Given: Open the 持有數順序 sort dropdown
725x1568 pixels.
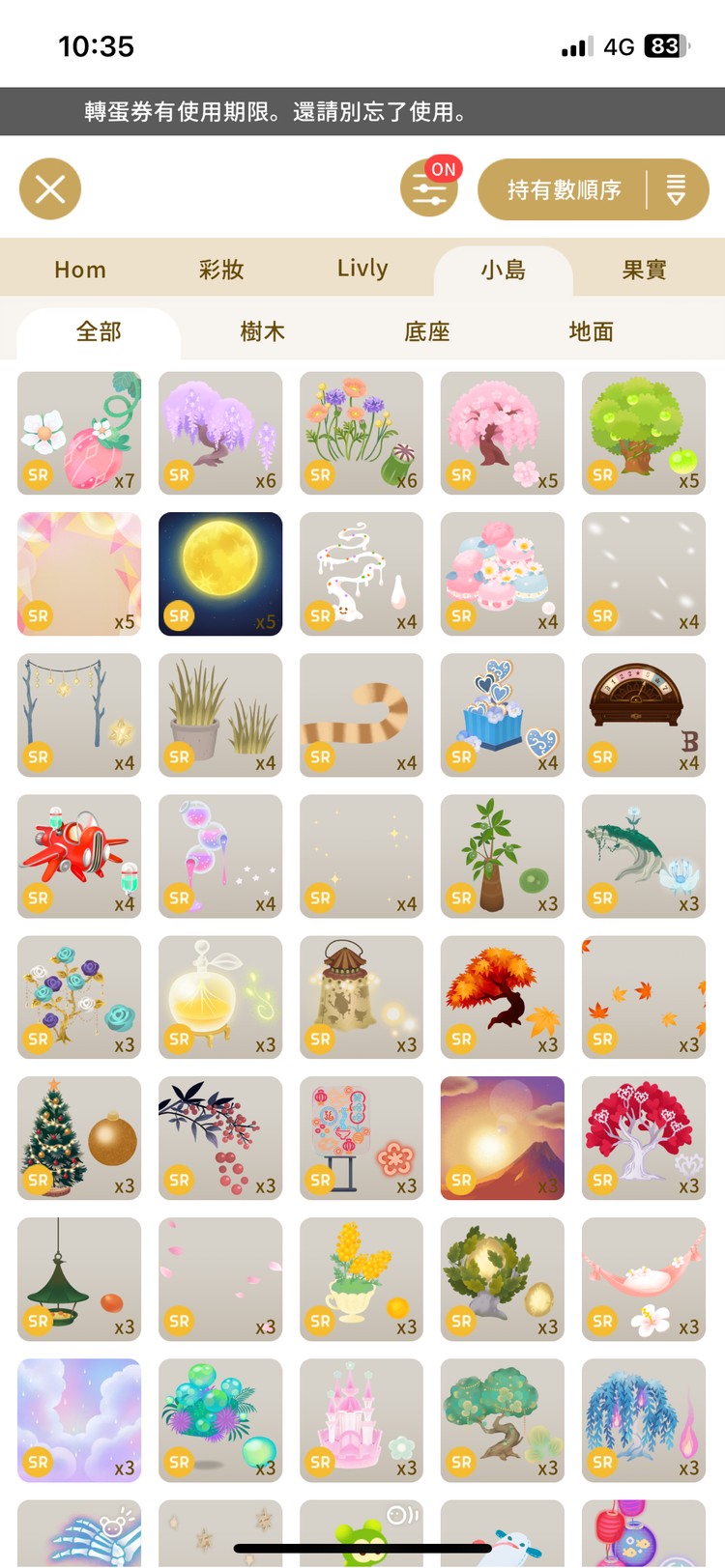Looking at the screenshot, I should 593,189.
